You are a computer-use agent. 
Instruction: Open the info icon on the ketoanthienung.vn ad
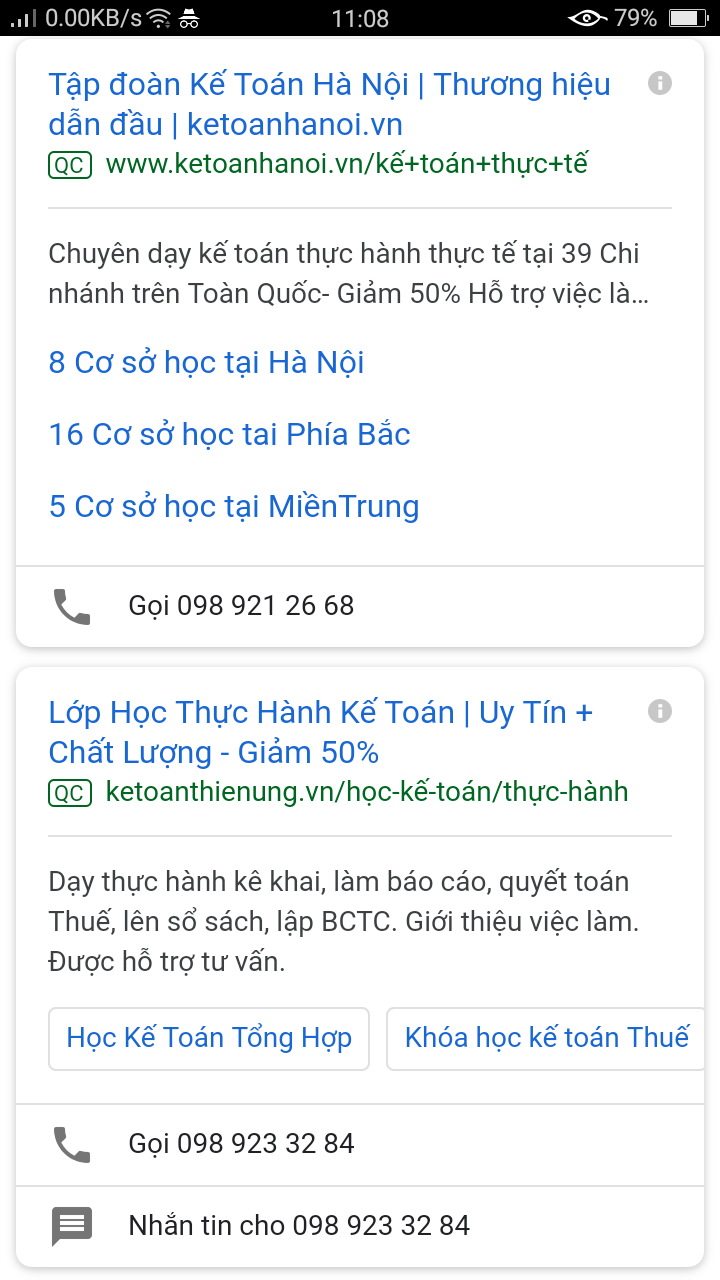660,711
